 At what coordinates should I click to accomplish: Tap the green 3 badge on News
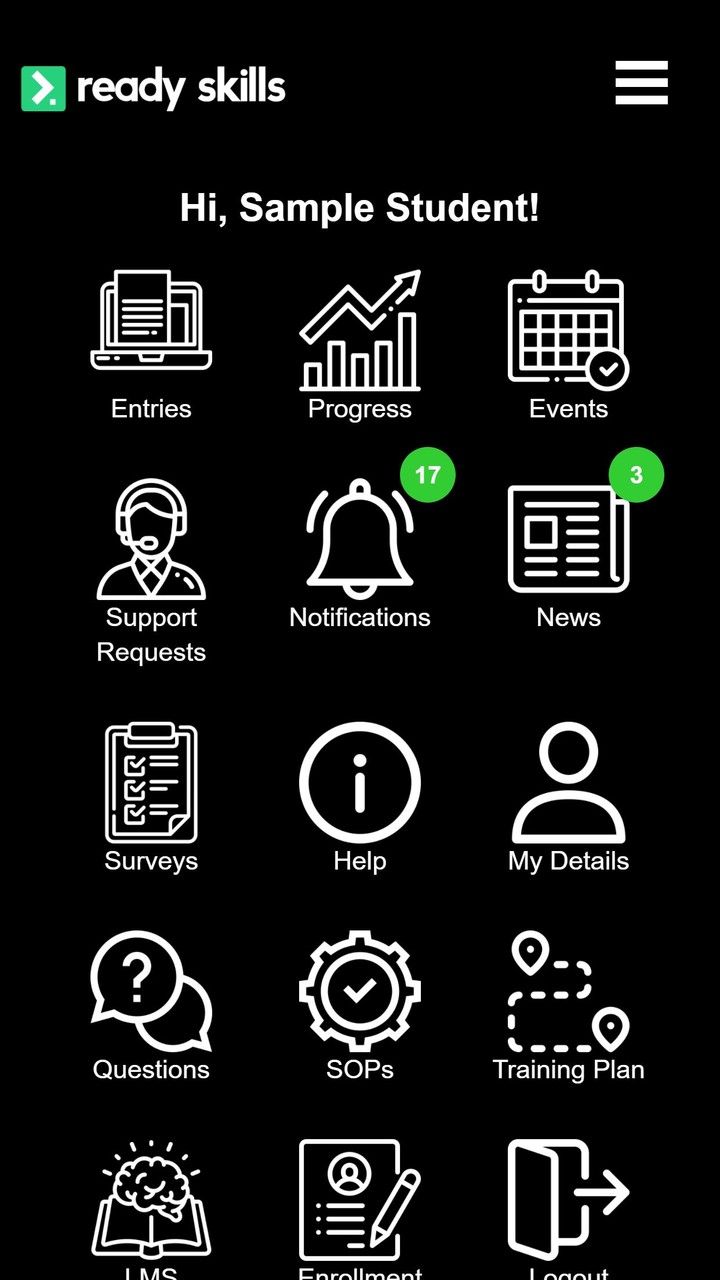tap(635, 475)
